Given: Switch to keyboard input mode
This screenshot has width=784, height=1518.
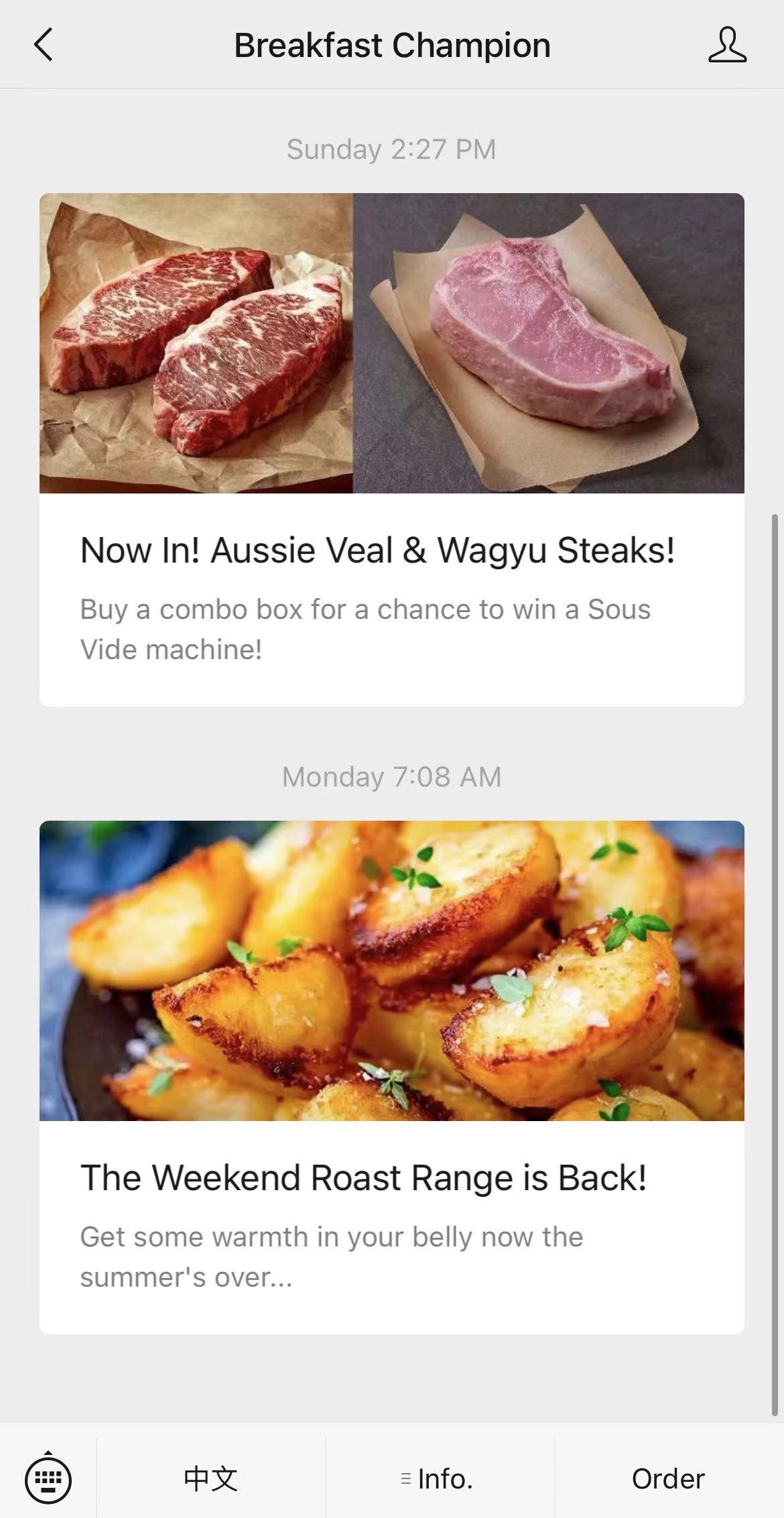Looking at the screenshot, I should [48, 1478].
